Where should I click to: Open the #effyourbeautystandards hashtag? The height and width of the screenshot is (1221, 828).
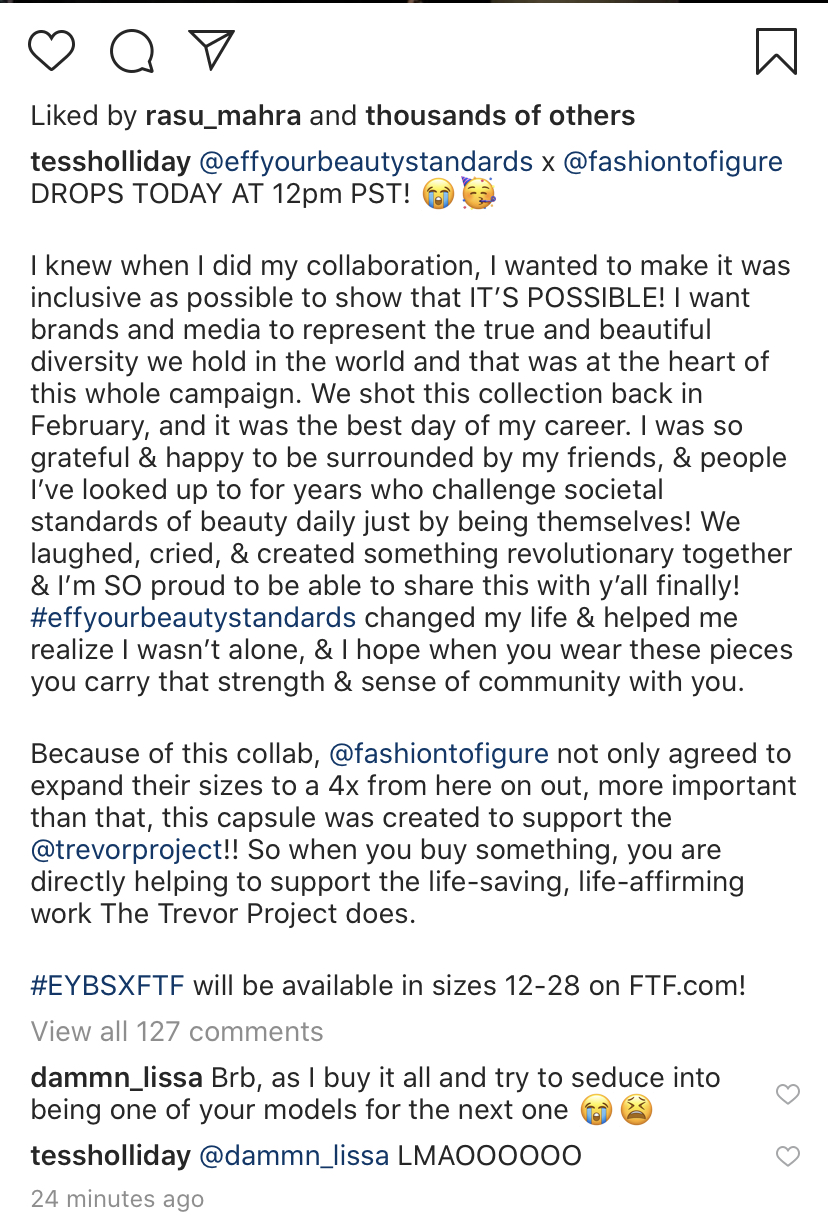[193, 617]
